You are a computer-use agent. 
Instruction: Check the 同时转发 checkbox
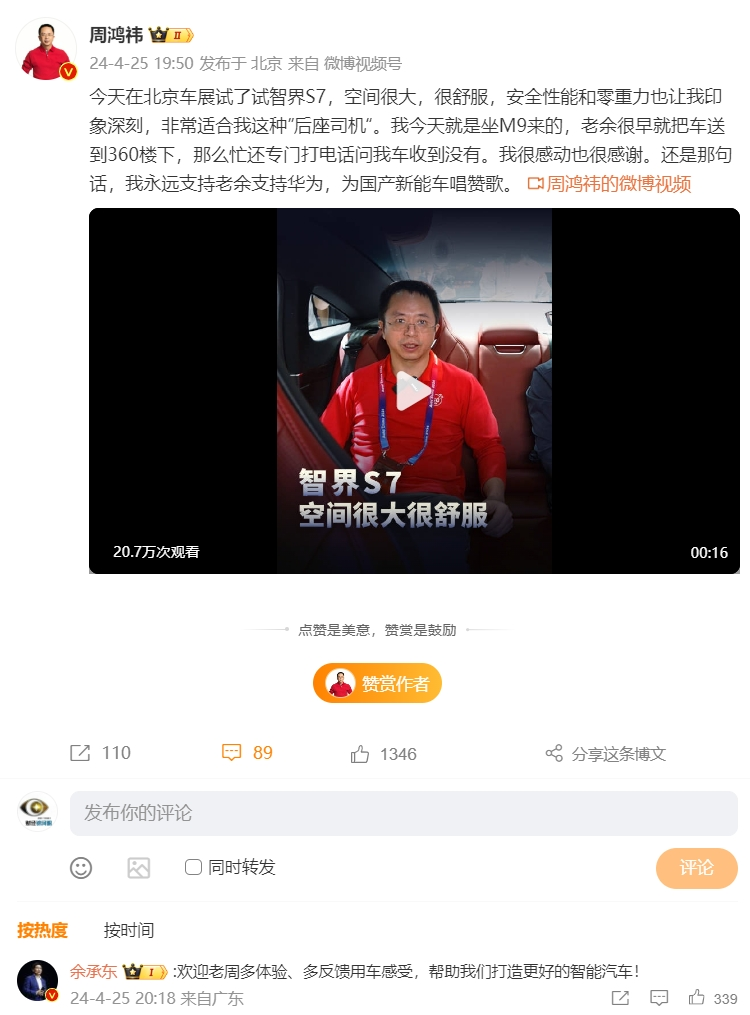pos(194,867)
